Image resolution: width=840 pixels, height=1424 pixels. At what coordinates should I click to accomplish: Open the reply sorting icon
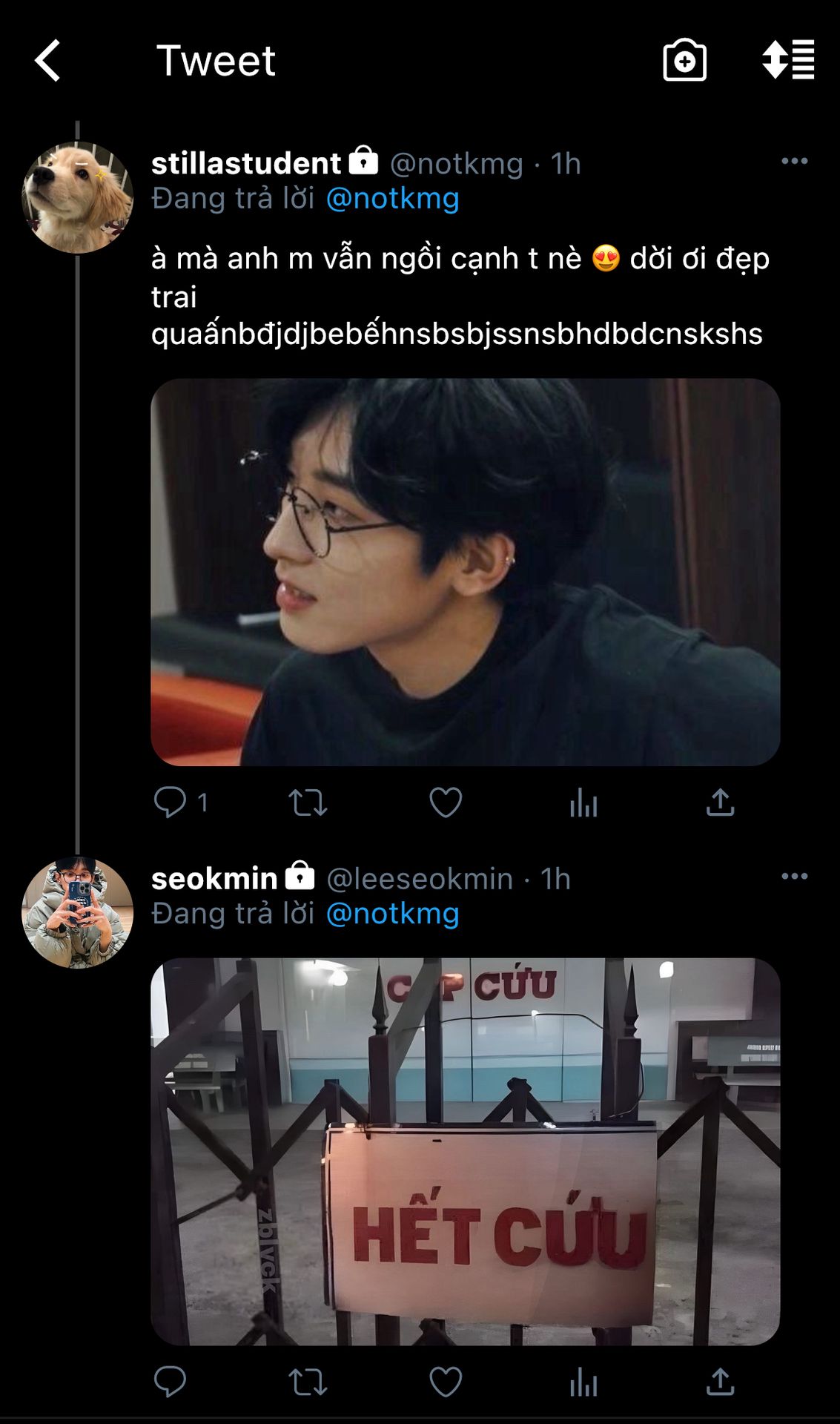[788, 60]
